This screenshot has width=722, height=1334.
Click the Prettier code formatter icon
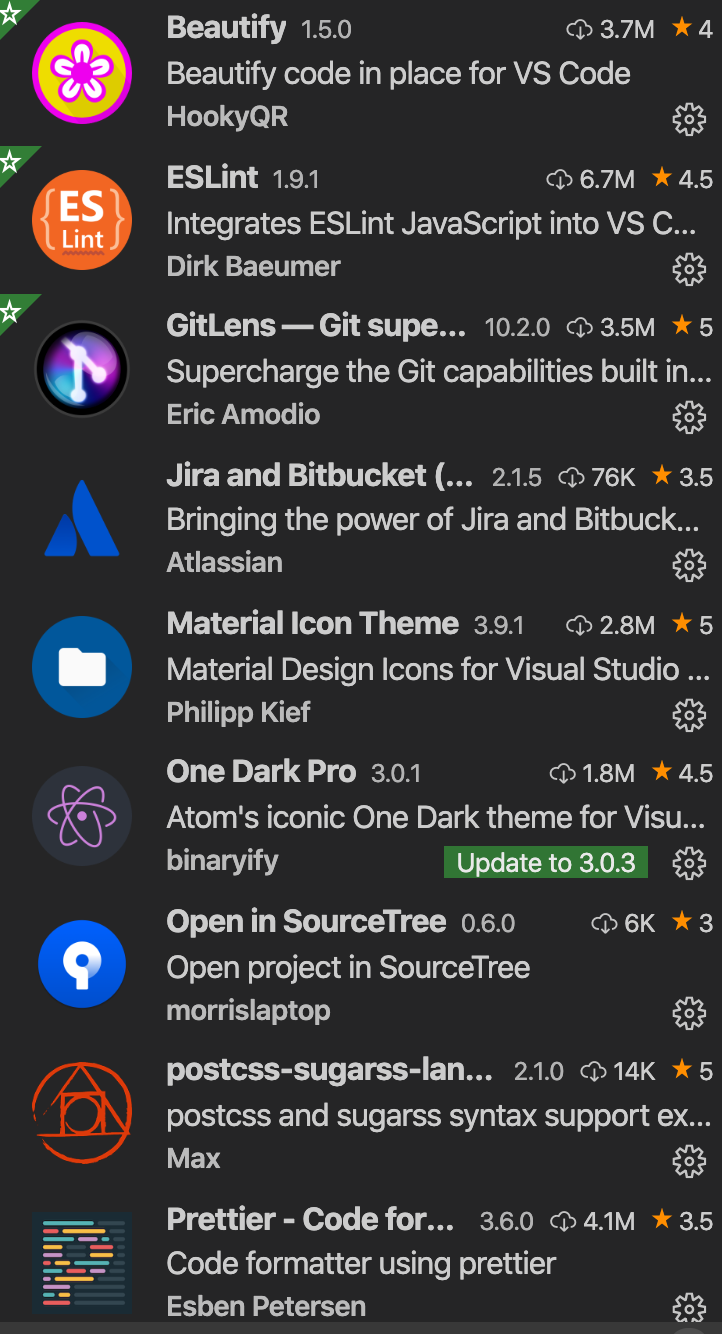[82, 1260]
